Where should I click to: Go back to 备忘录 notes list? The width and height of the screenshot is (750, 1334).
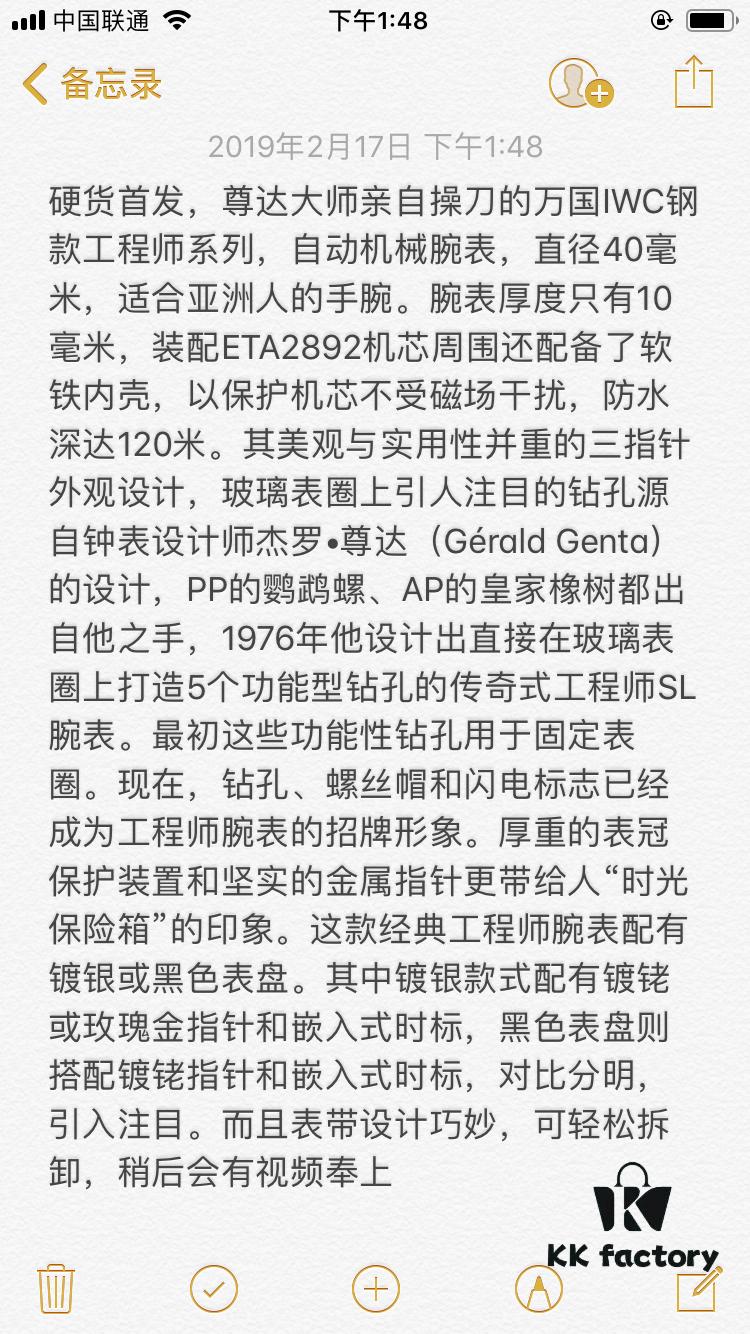92,84
